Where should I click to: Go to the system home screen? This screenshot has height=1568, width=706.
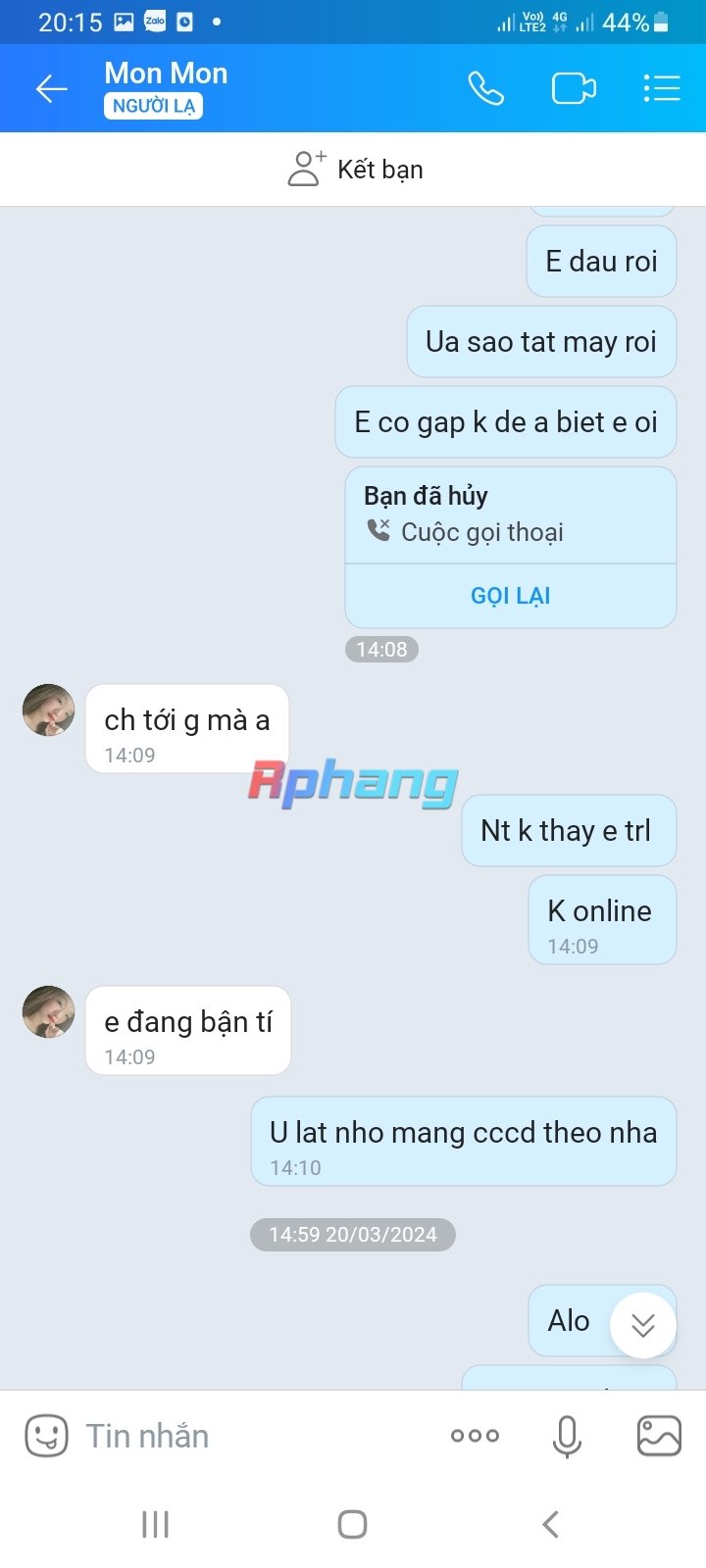click(352, 1524)
